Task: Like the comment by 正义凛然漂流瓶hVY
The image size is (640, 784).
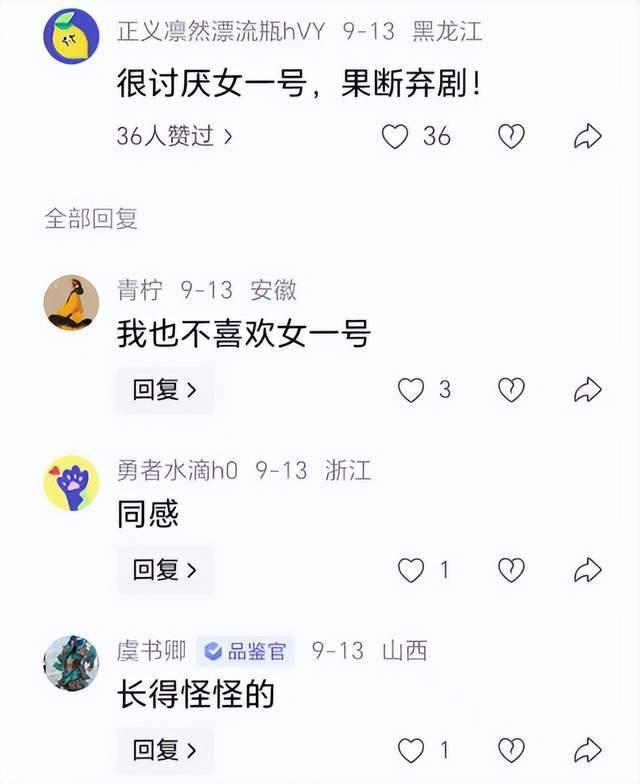Action: [x=396, y=136]
